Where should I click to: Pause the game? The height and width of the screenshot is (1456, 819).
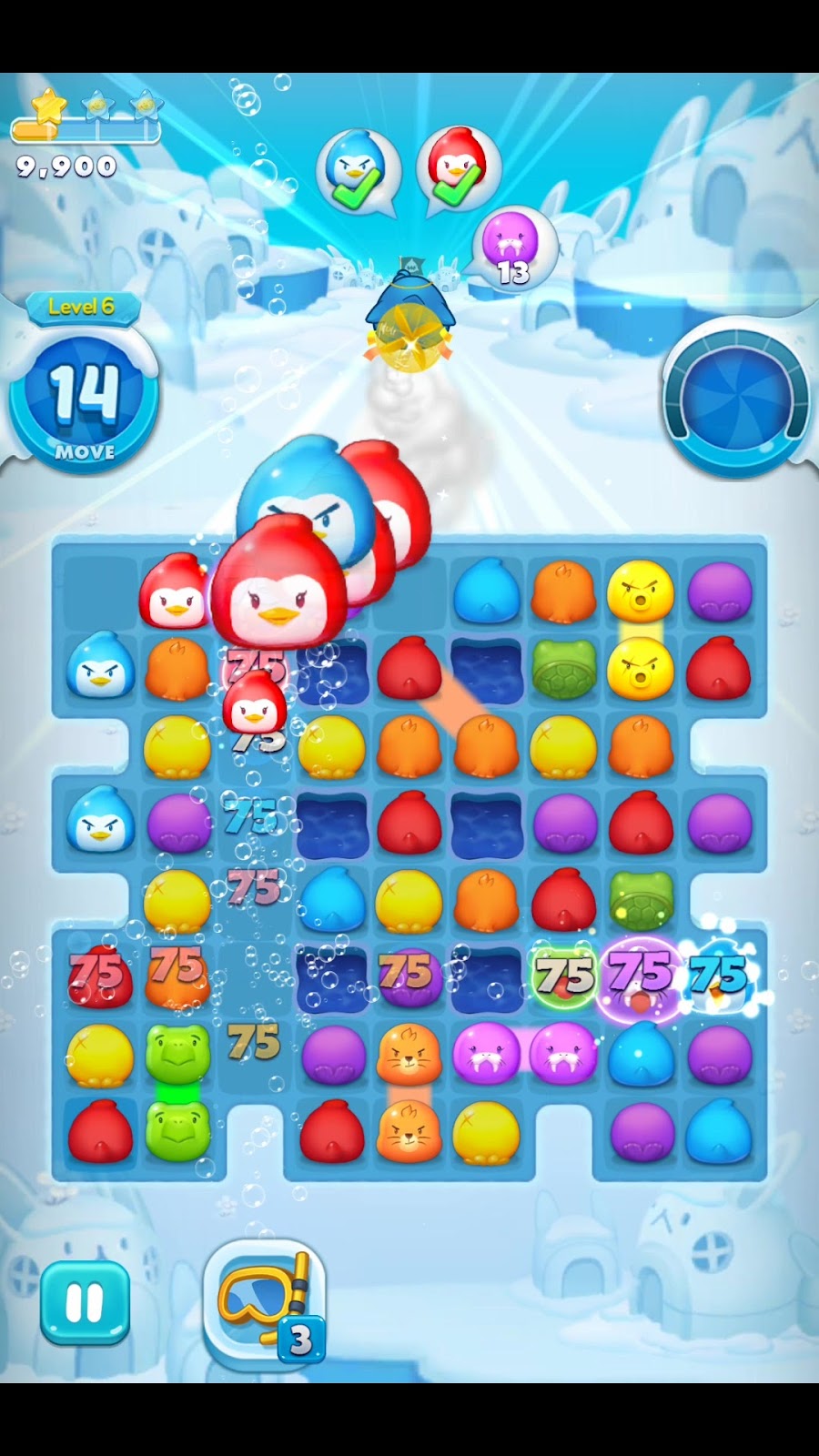pyautogui.click(x=85, y=1303)
